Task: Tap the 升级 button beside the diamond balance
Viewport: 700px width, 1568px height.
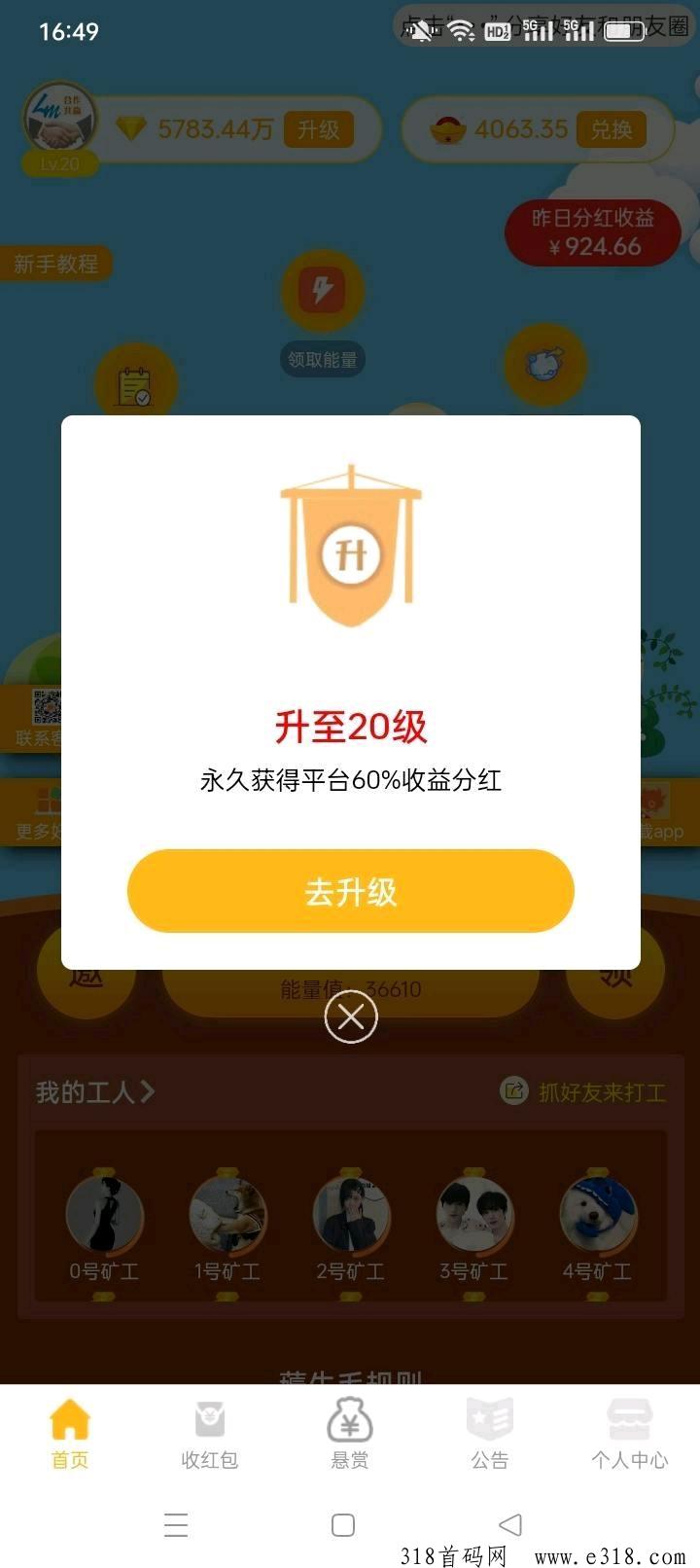Action: [318, 129]
